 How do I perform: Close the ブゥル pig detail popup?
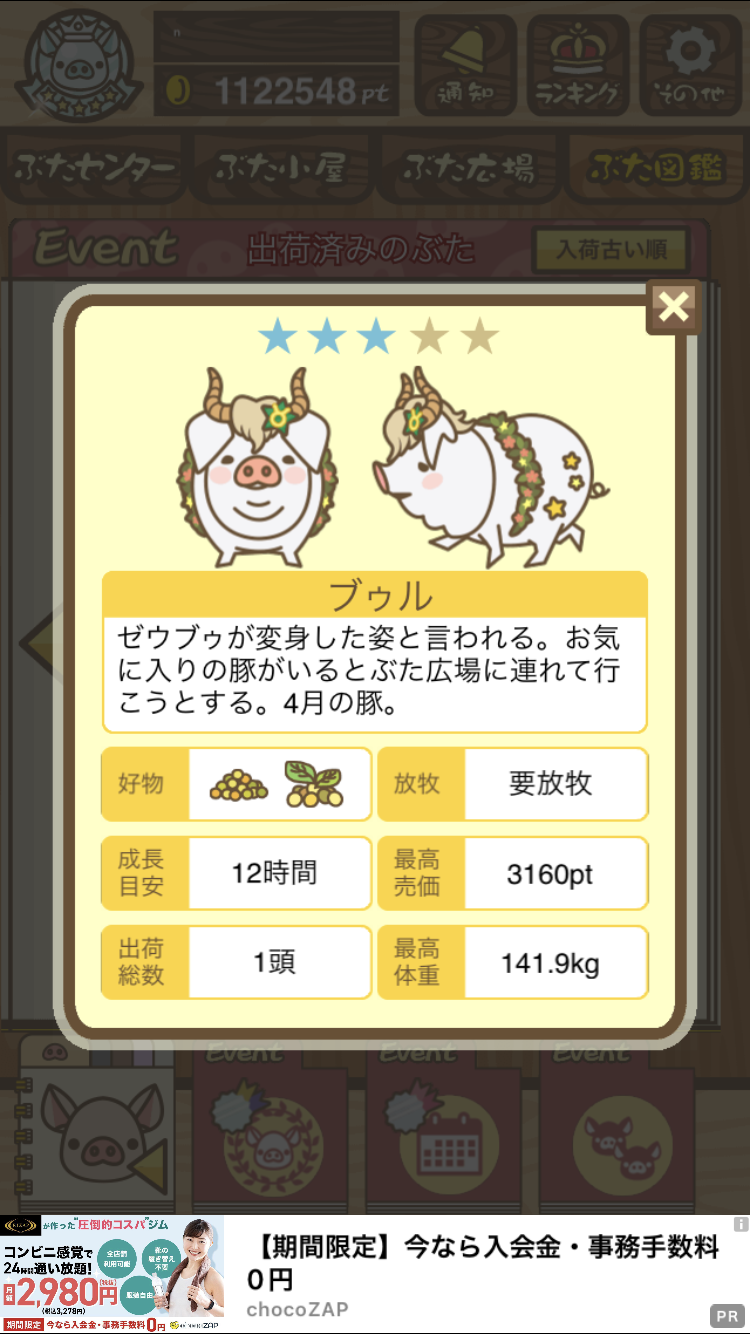[x=674, y=307]
